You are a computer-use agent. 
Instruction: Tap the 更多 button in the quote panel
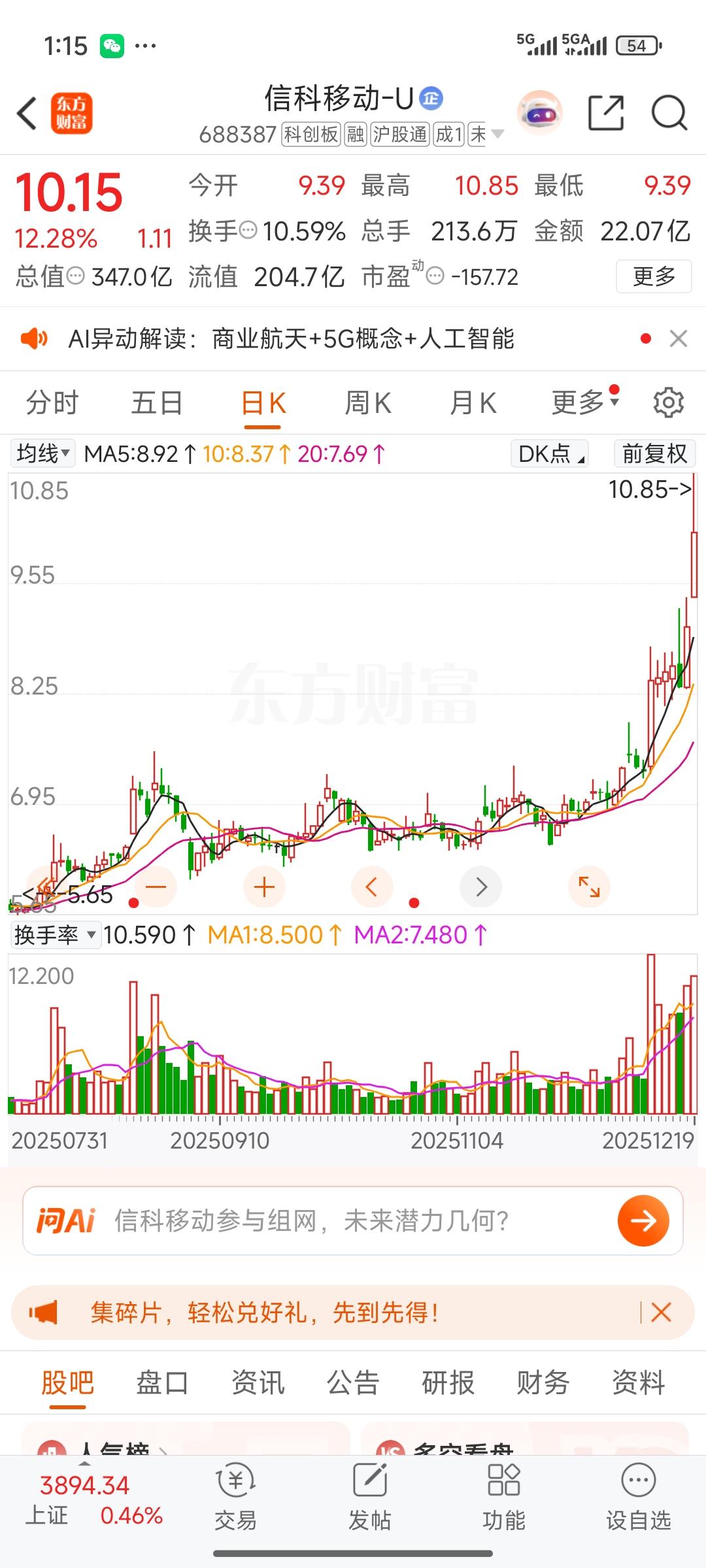pos(653,276)
